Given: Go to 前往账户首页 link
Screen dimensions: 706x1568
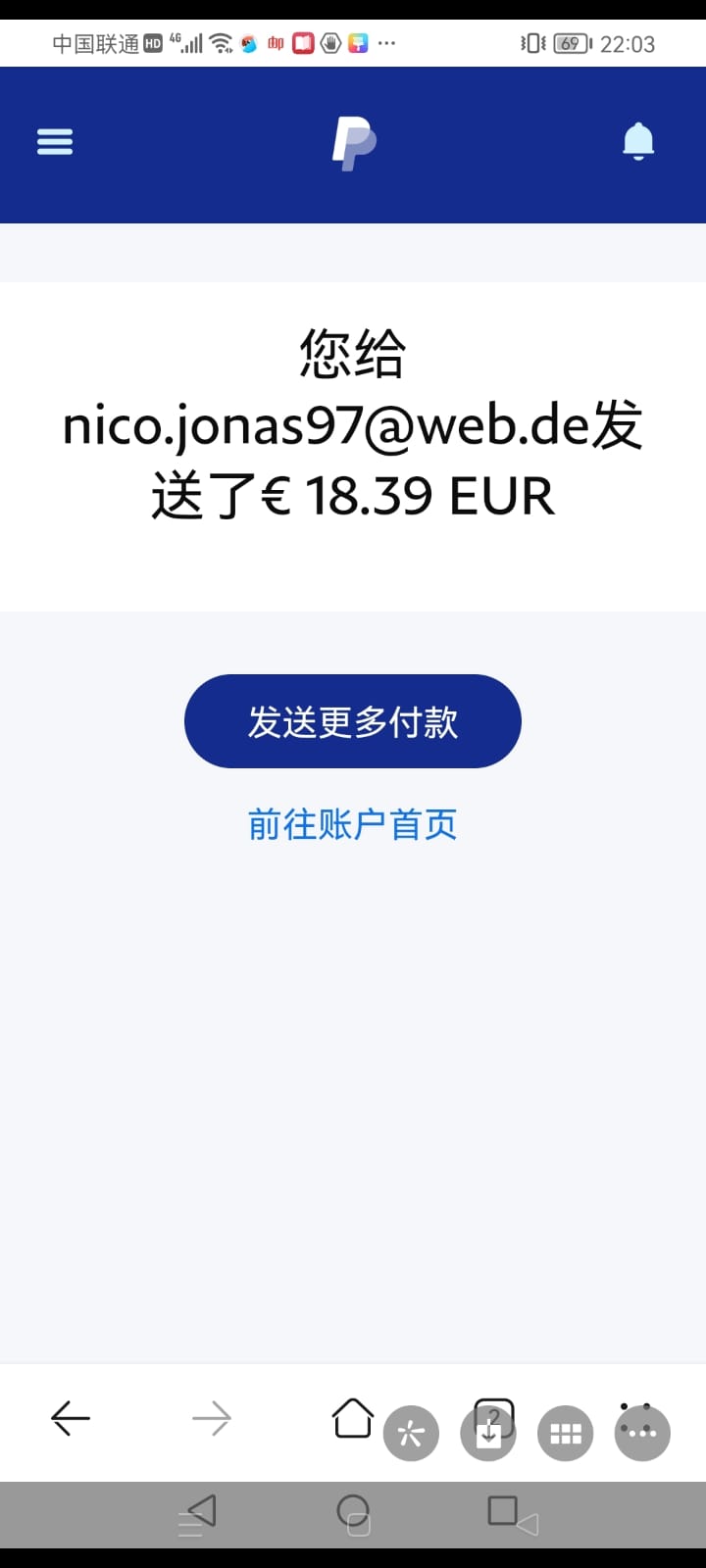Looking at the screenshot, I should click(x=353, y=824).
